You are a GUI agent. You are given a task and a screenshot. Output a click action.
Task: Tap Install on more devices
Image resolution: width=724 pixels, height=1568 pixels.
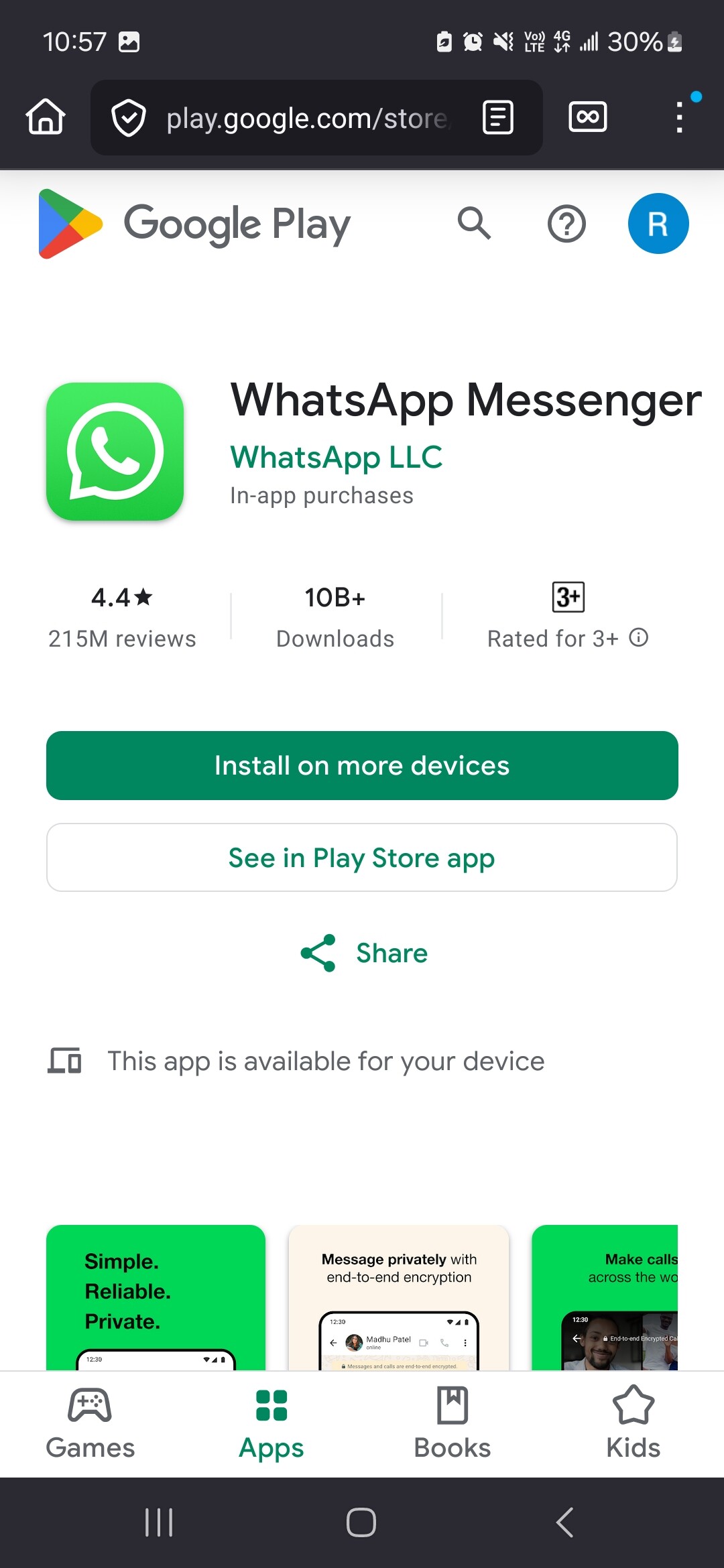(362, 765)
